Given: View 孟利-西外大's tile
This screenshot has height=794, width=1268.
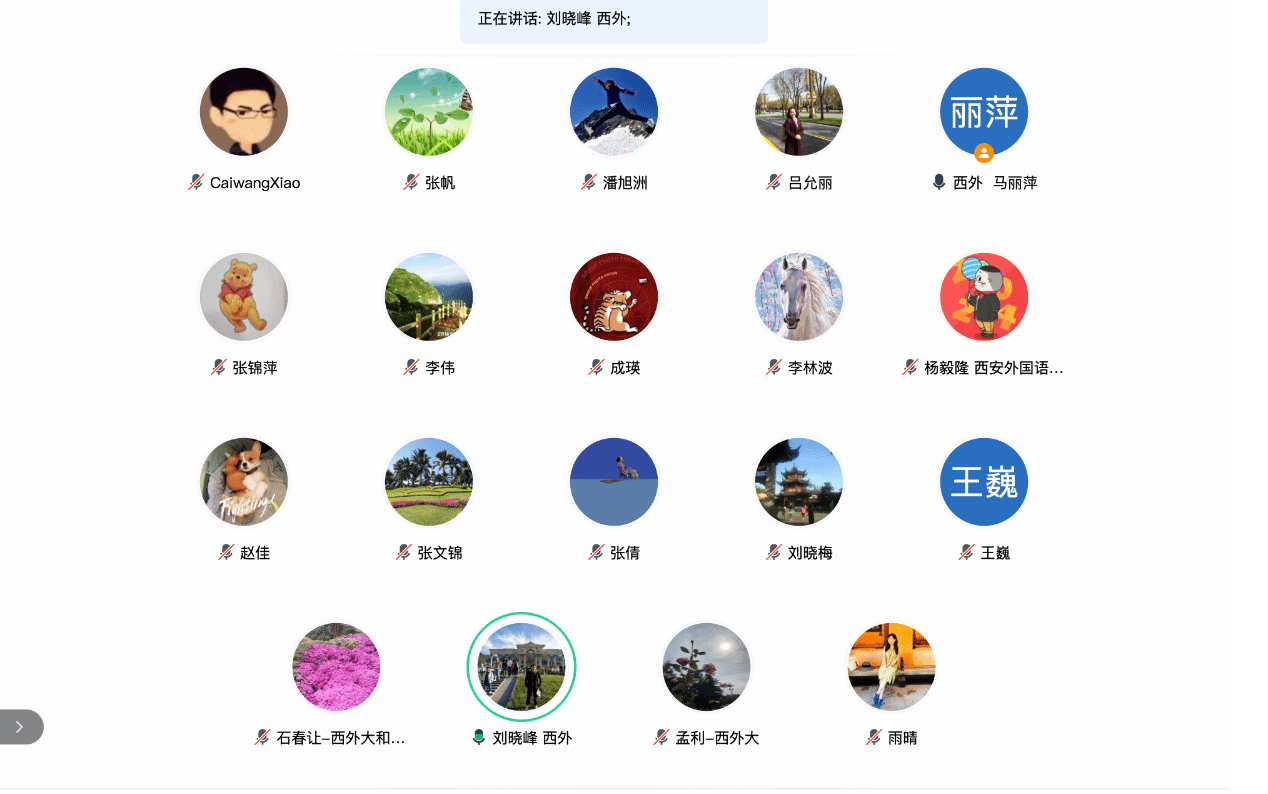Looking at the screenshot, I should pos(706,667).
